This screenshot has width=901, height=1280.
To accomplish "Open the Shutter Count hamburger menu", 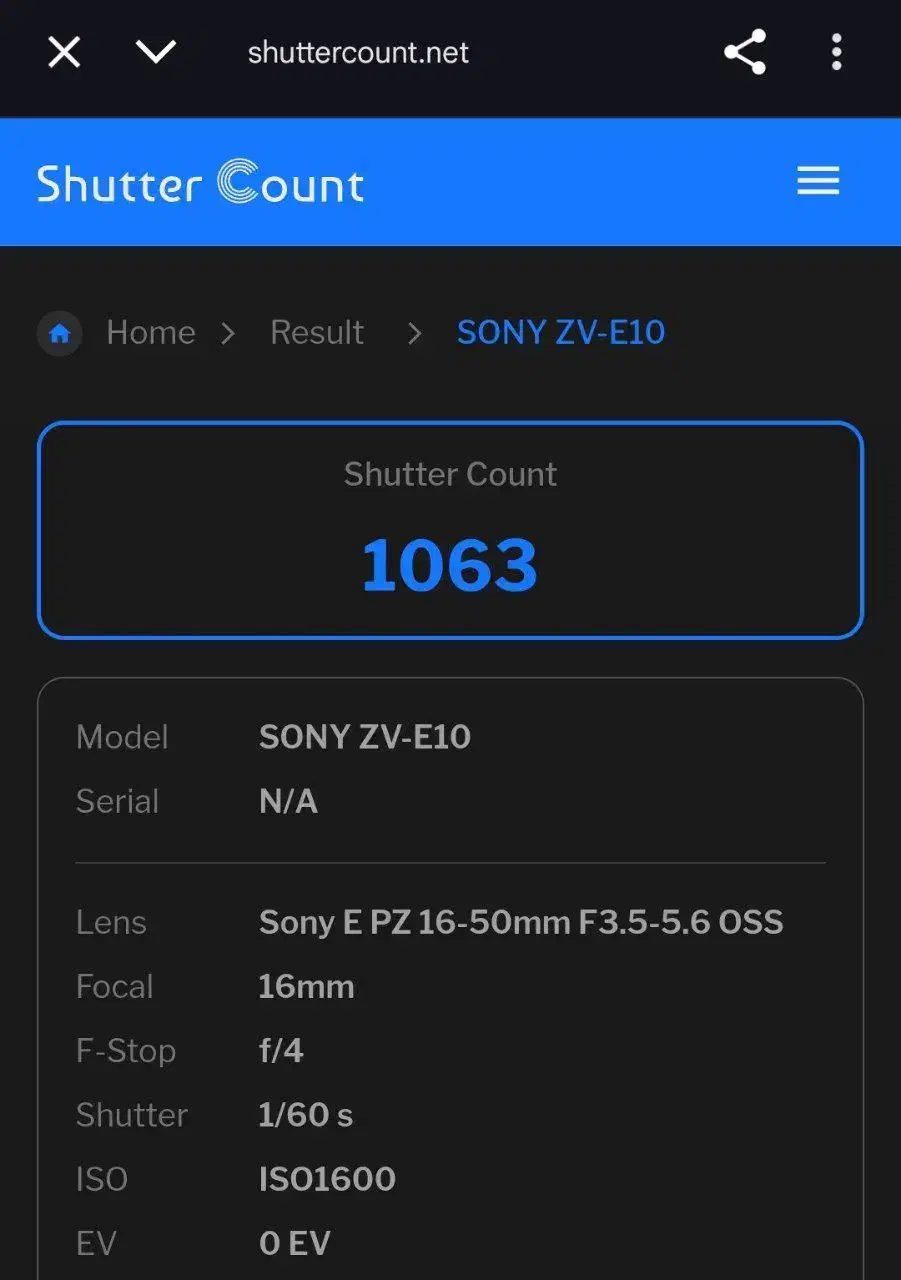I will tap(817, 182).
